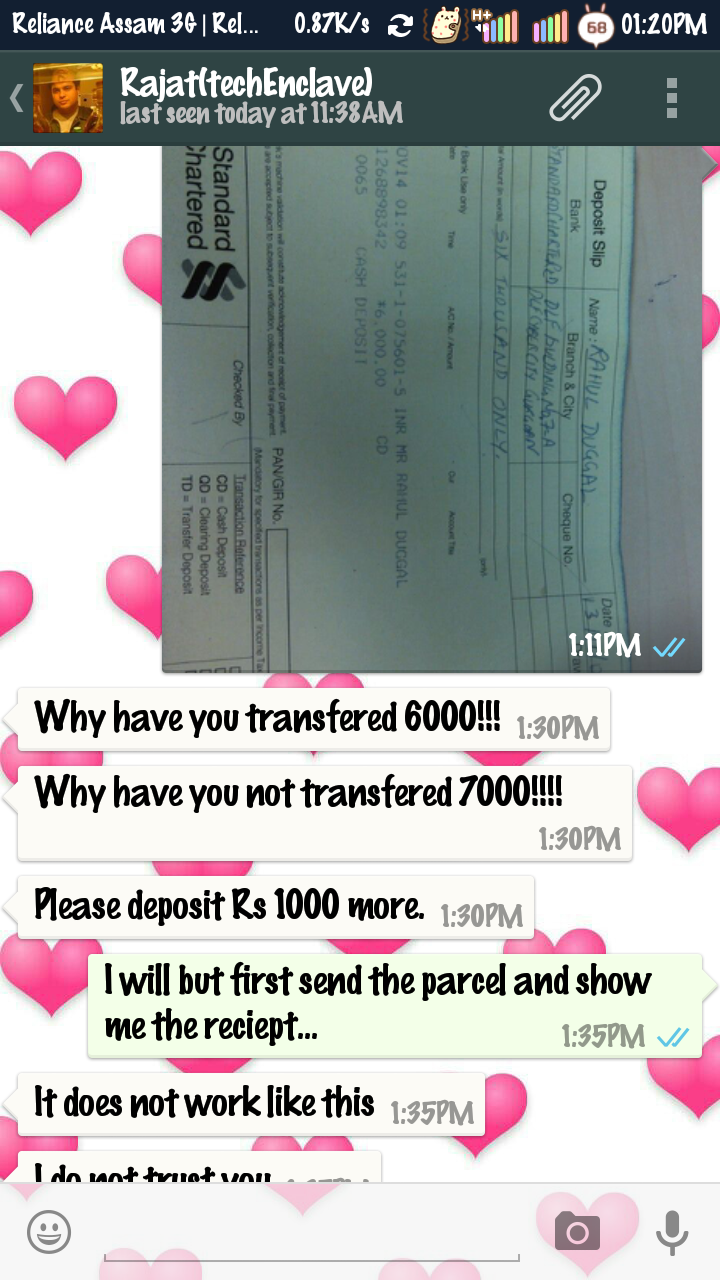Tap the paperclip attach icon
Screen dimensions: 720x1280
pos(576,98)
